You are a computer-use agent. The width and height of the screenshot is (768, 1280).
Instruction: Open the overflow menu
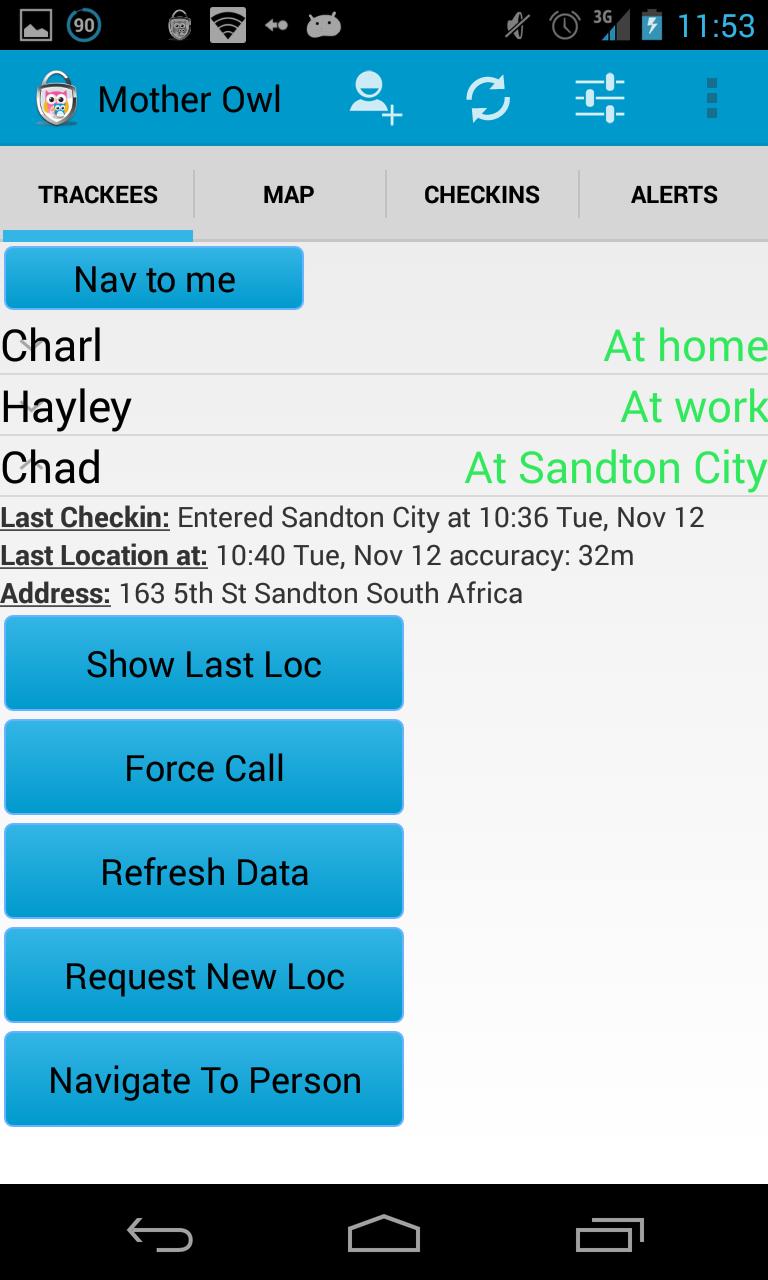pyautogui.click(x=712, y=99)
